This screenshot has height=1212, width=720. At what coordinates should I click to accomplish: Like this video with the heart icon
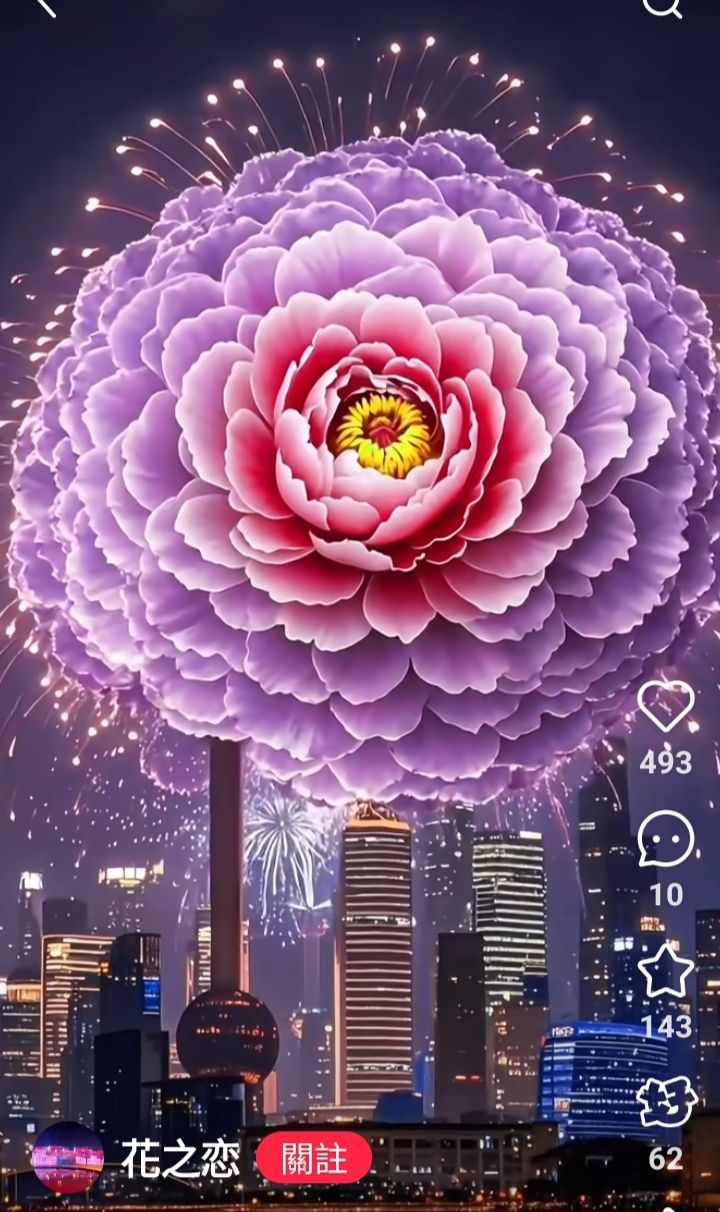[666, 706]
